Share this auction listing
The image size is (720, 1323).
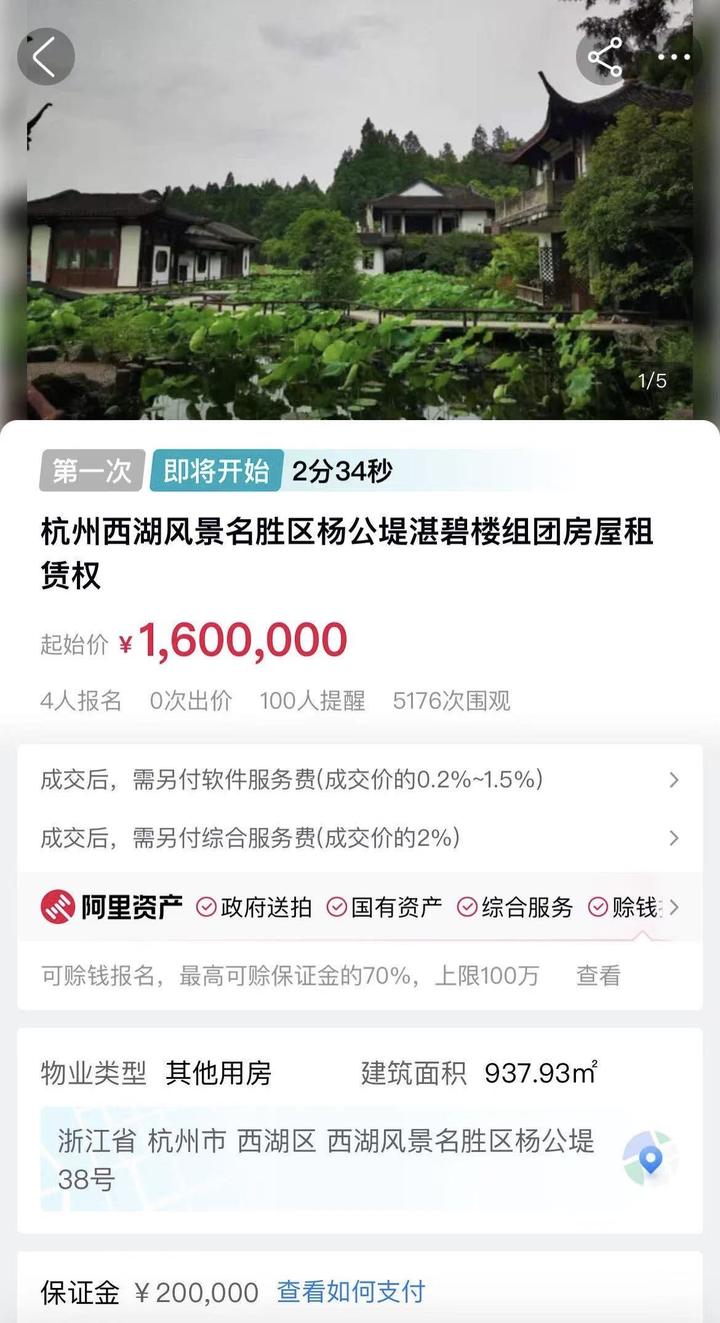pos(605,57)
